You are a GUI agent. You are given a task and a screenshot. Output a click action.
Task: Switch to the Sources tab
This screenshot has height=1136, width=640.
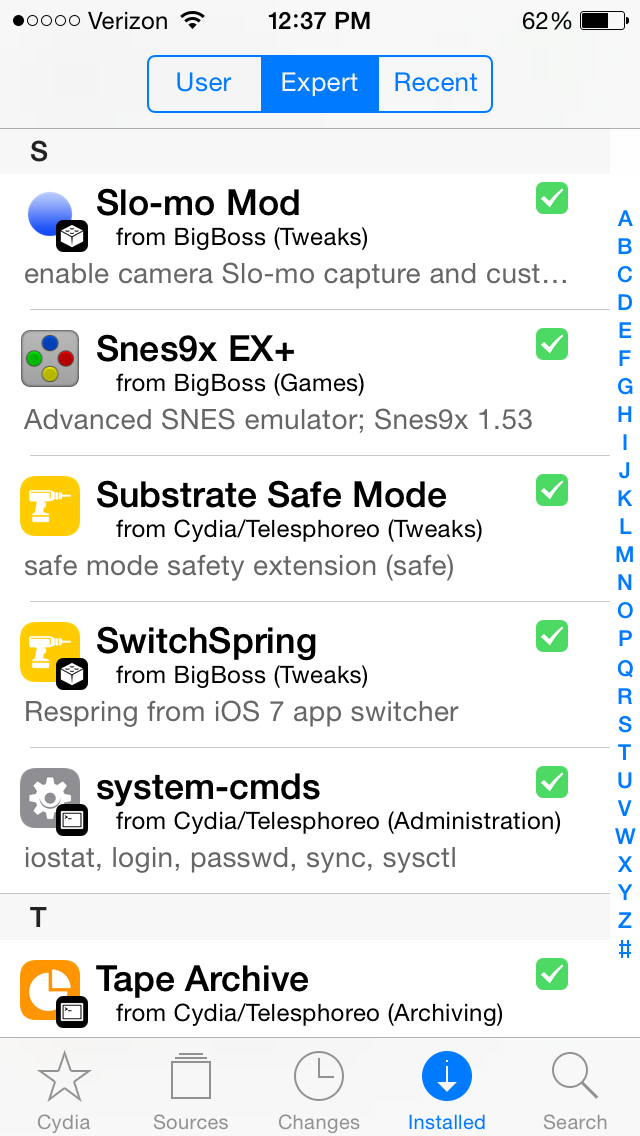point(191,1089)
